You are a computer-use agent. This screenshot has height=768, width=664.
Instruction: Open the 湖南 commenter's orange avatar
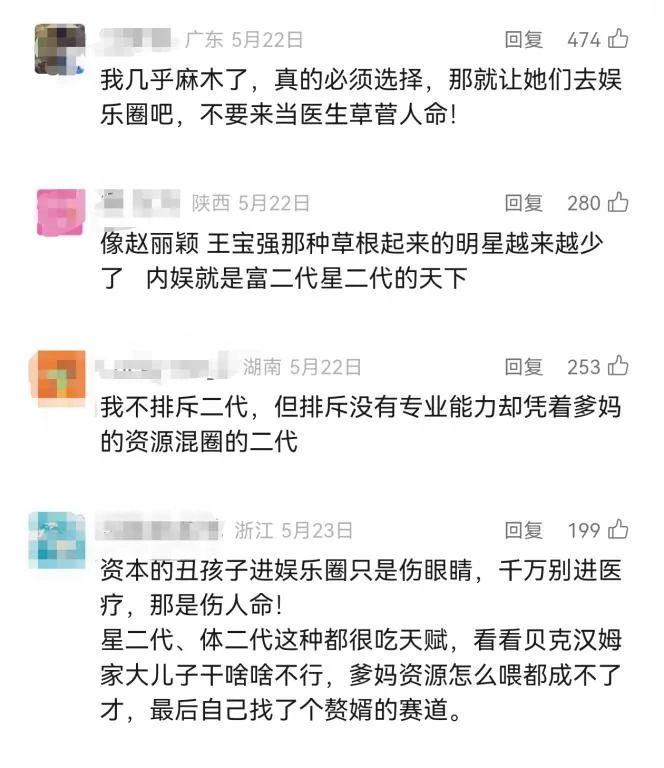pos(59,375)
